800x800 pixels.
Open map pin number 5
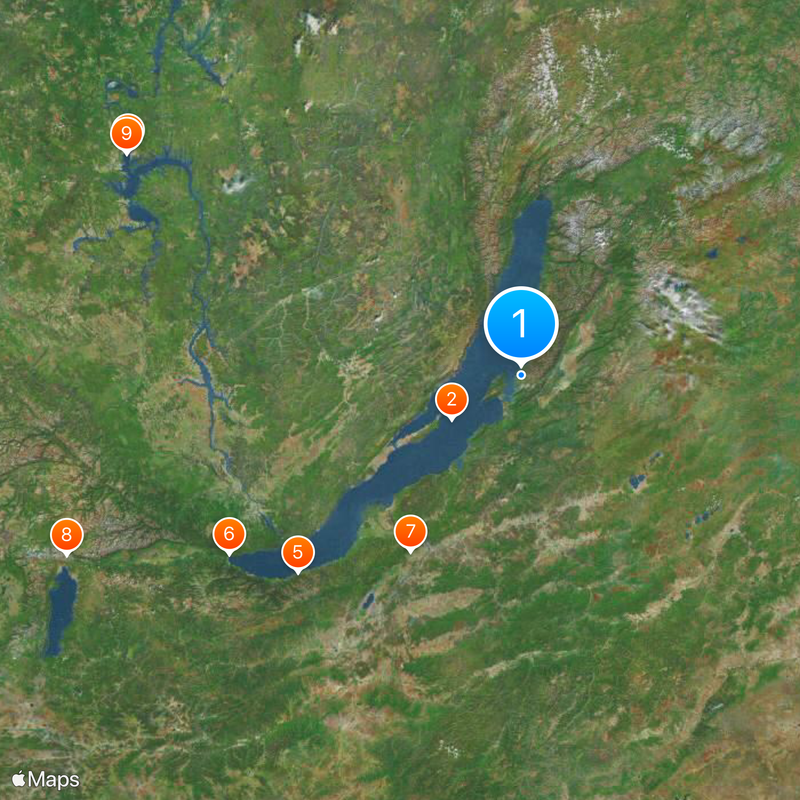[297, 553]
